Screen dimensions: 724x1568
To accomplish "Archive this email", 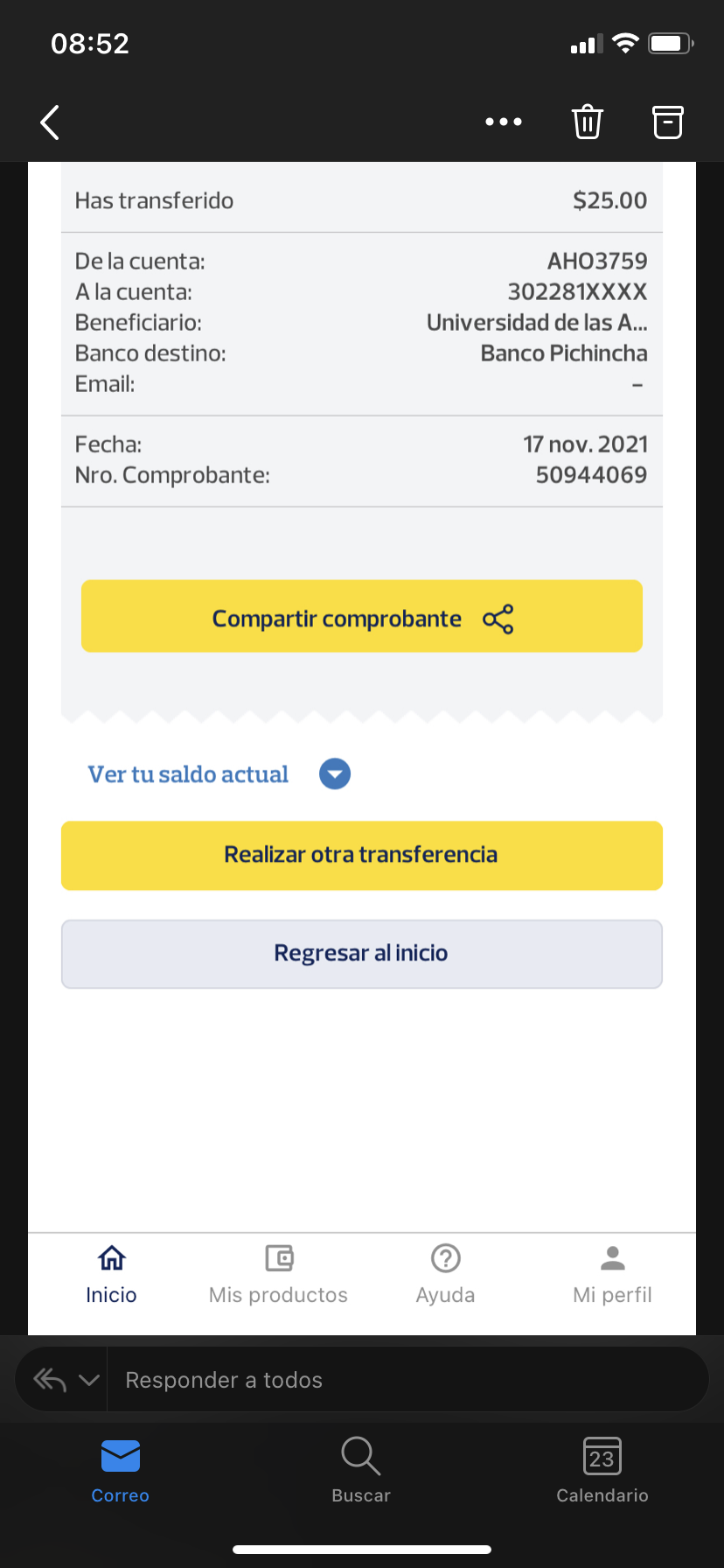I will coord(668,122).
